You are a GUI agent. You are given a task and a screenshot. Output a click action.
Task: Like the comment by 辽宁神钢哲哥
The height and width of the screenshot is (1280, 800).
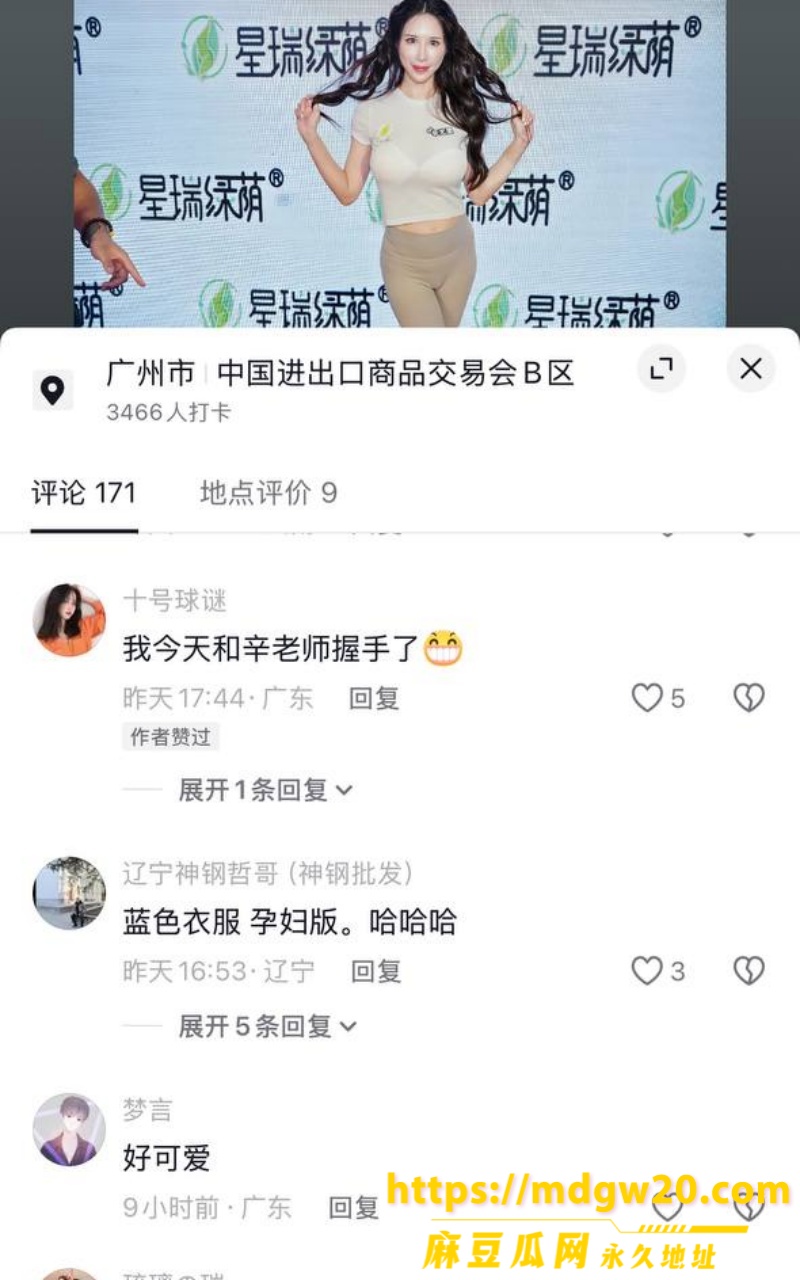click(x=658, y=970)
